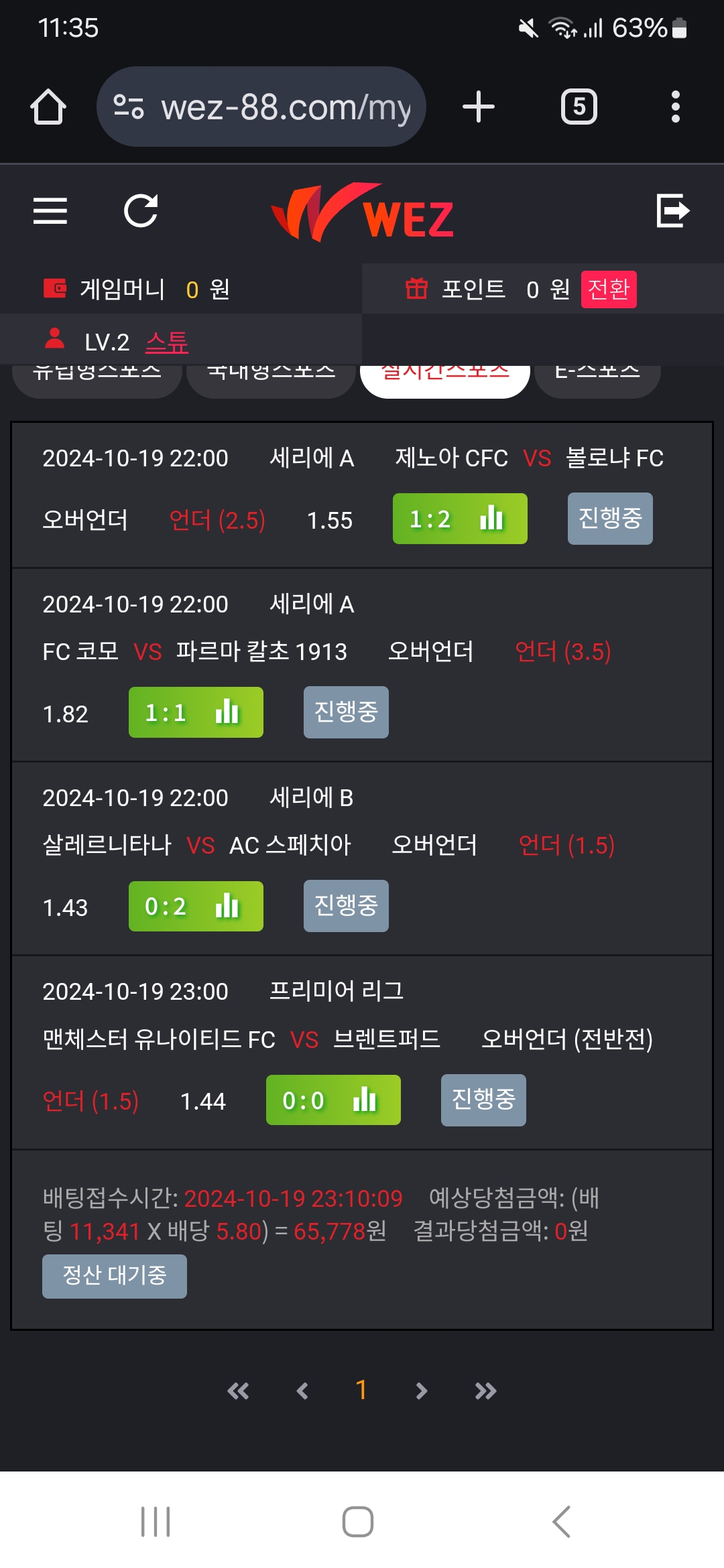
Task: View the 1:2 score stats for 제노아 CFC
Action: coord(460,519)
